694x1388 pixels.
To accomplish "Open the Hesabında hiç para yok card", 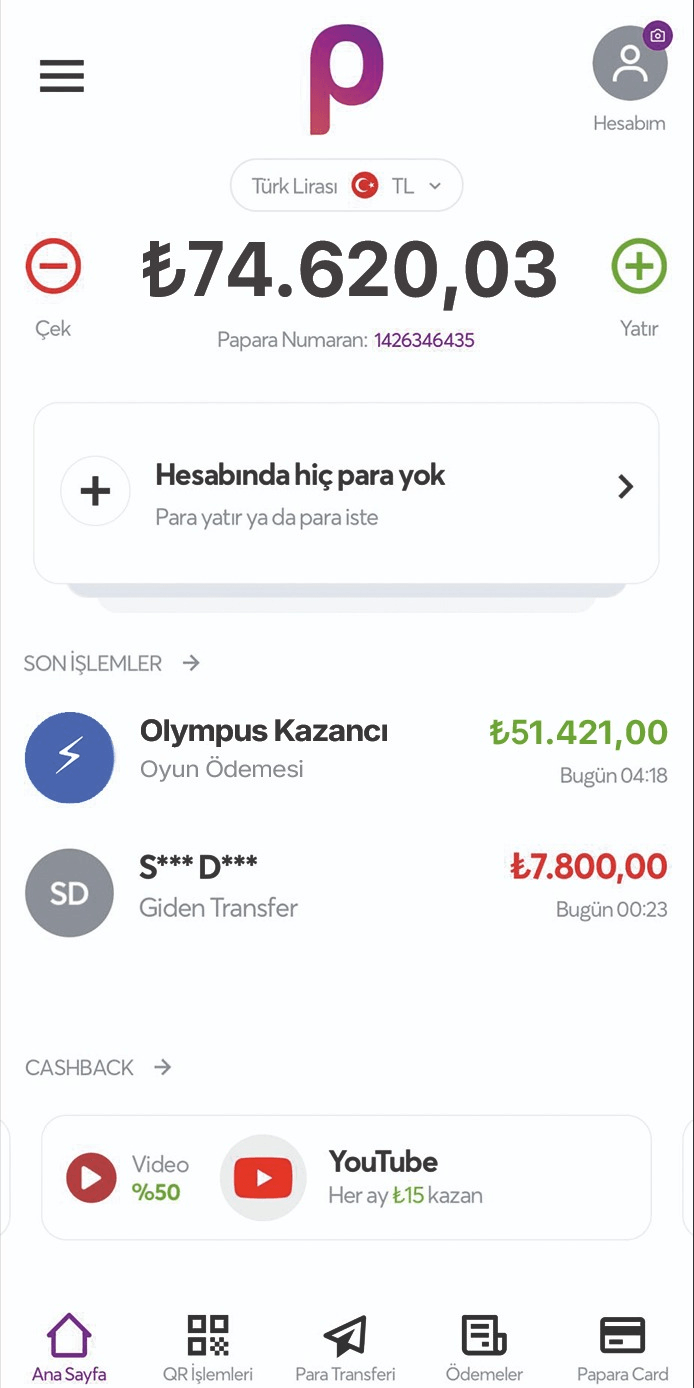I will [x=346, y=492].
